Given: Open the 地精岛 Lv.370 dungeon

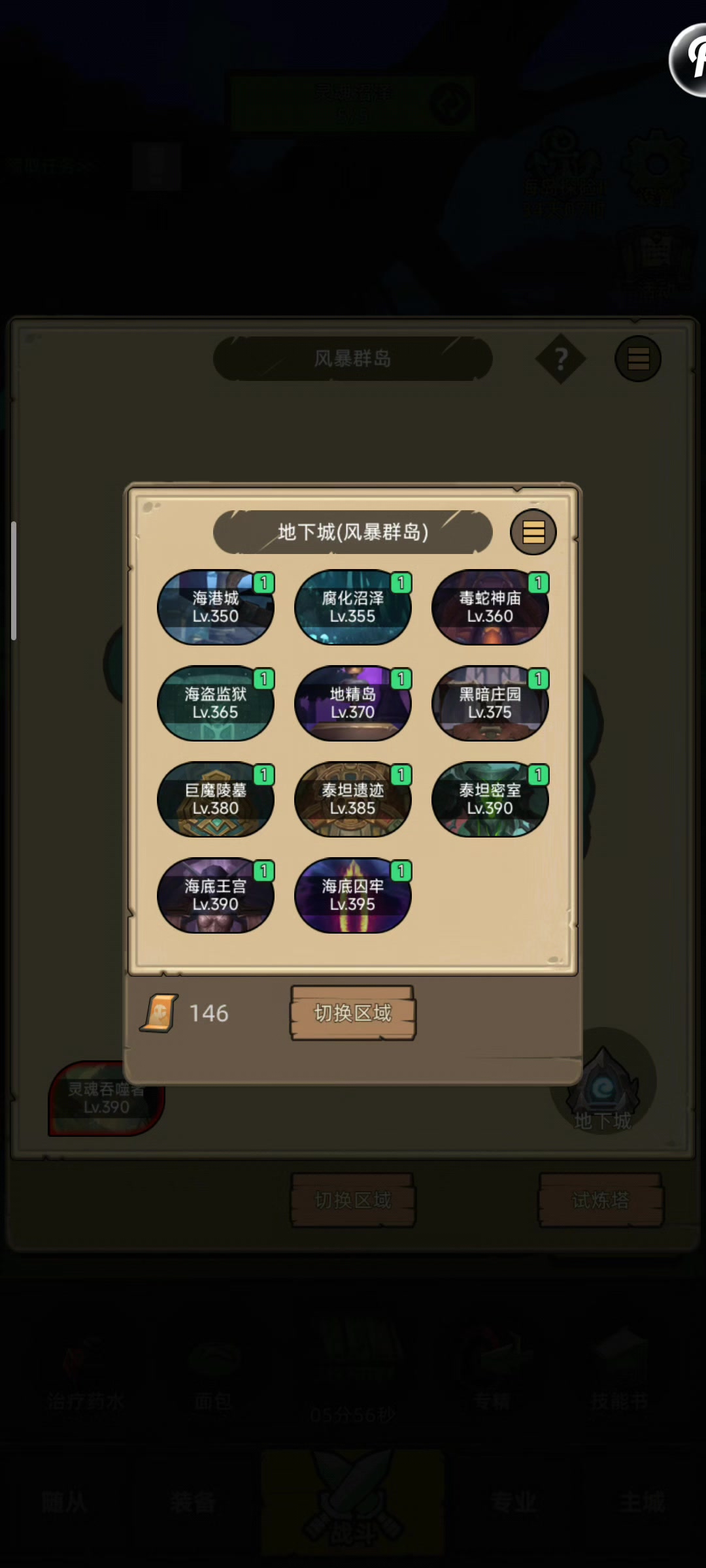Looking at the screenshot, I should [x=352, y=704].
